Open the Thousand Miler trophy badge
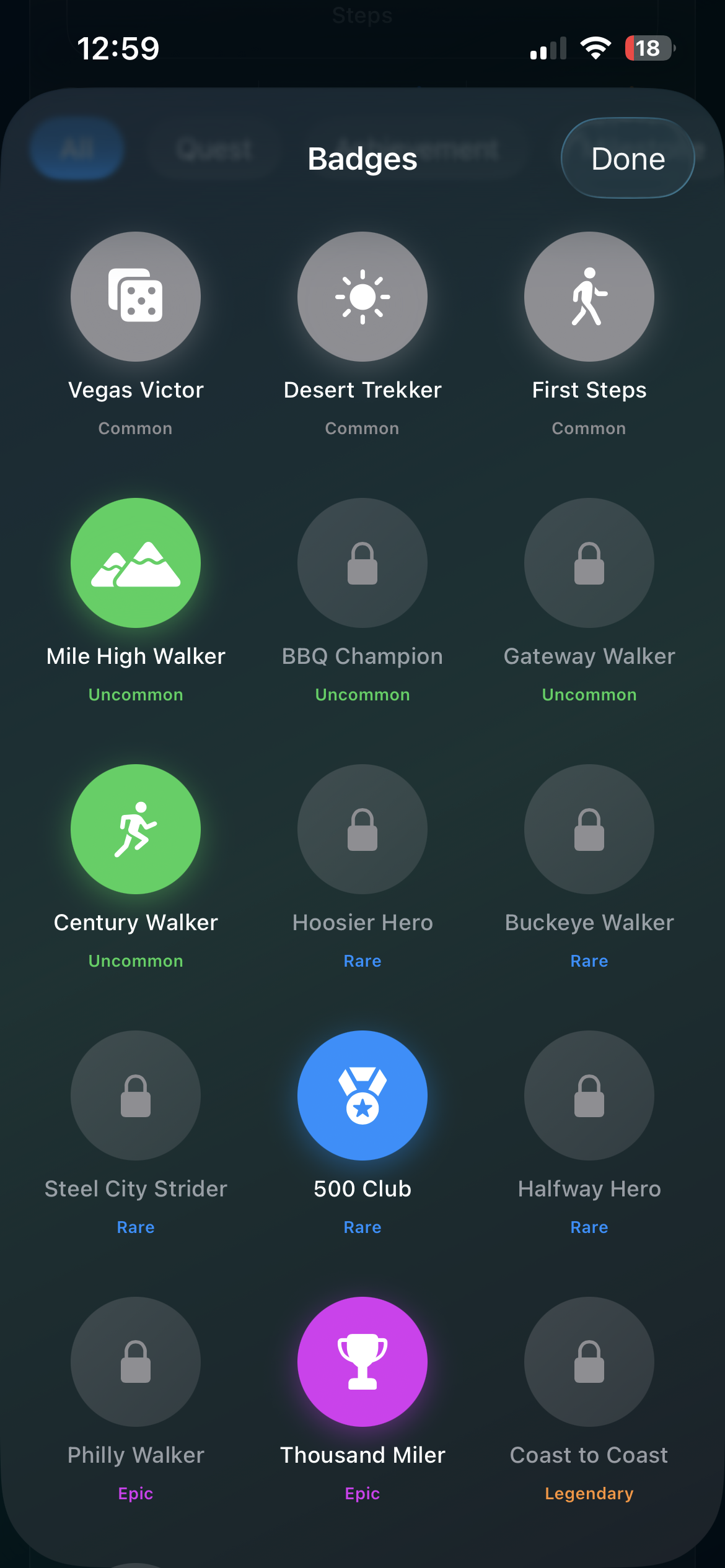Screen dimensions: 725x1568 (362, 1362)
